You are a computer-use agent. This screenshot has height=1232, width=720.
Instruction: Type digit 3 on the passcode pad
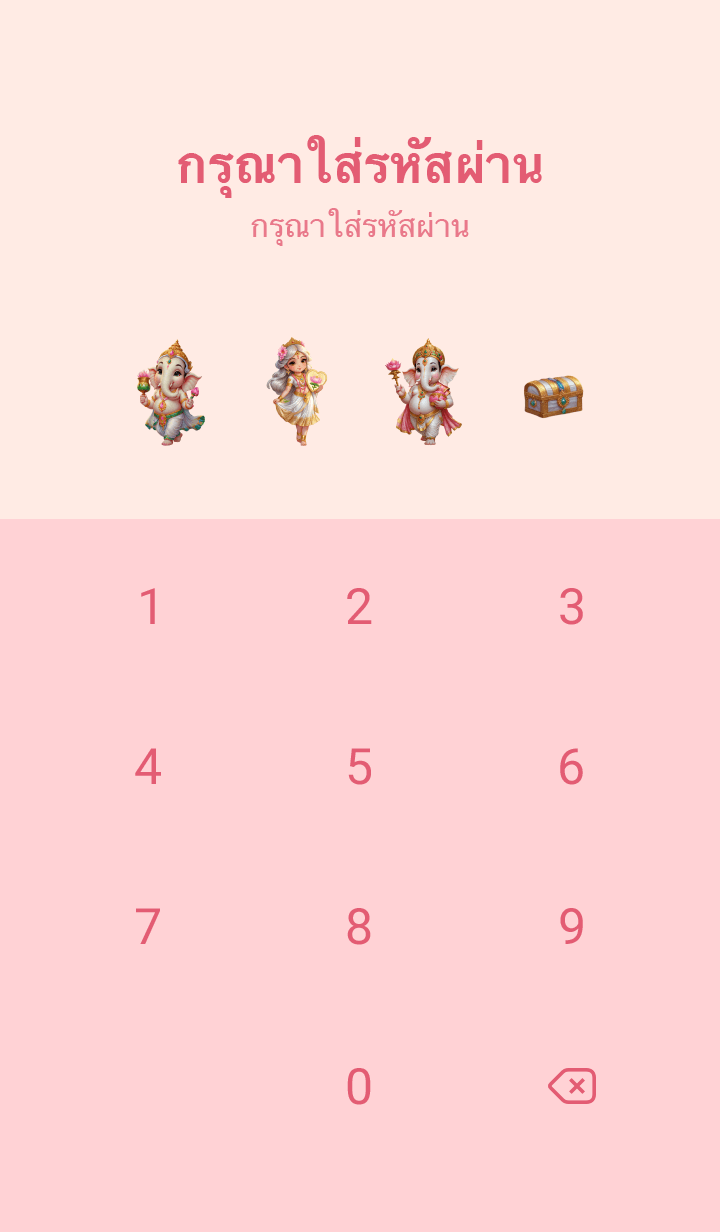pos(571,607)
